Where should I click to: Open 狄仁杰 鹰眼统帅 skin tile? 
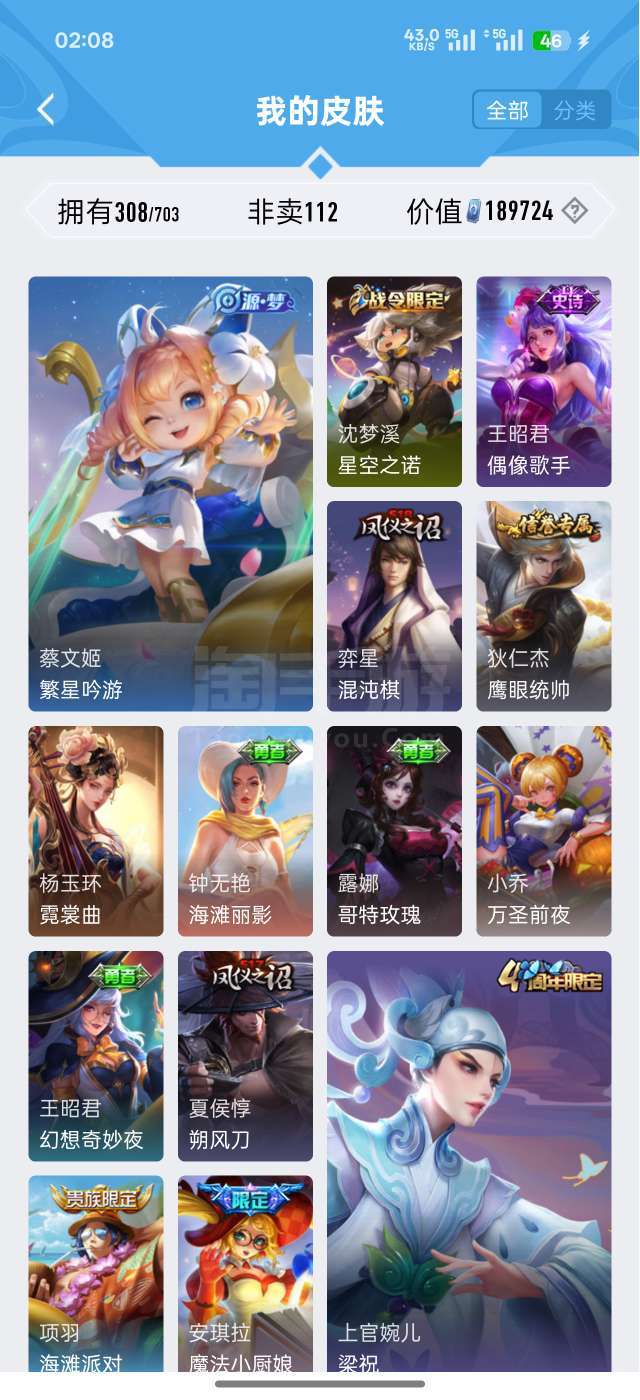[x=543, y=606]
